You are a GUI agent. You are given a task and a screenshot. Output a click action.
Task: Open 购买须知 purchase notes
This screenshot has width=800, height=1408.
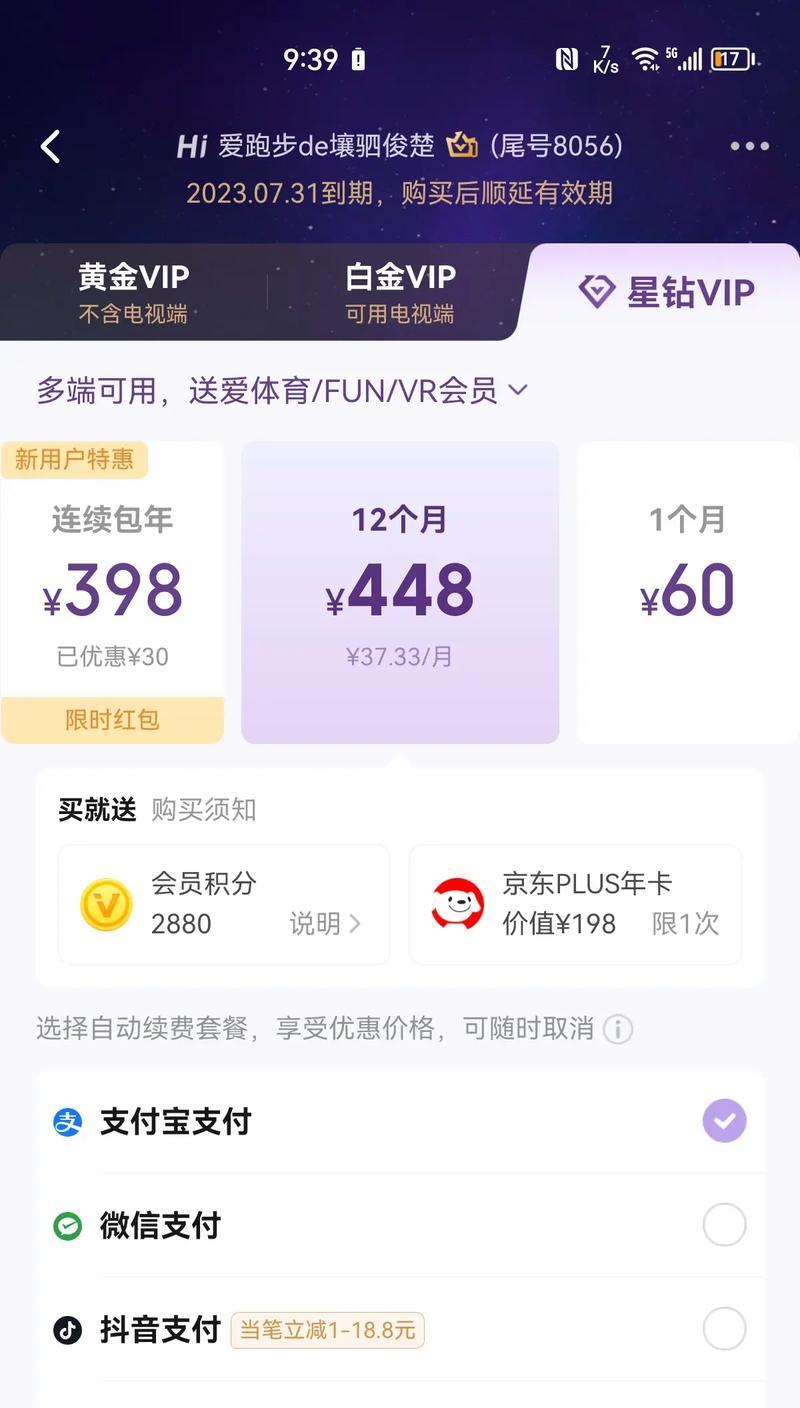pos(204,809)
